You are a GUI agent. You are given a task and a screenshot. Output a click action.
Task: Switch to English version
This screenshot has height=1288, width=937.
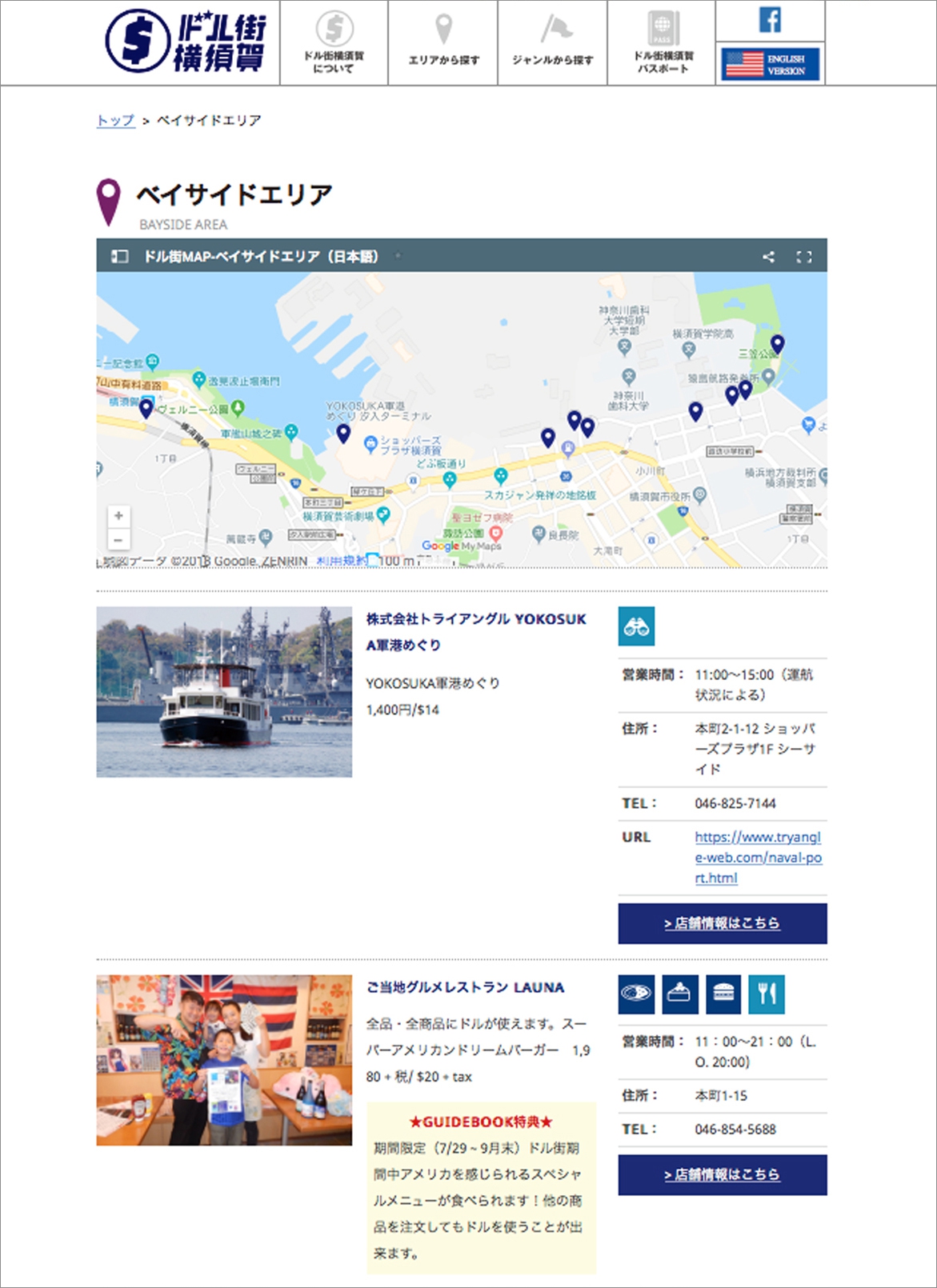[x=770, y=64]
